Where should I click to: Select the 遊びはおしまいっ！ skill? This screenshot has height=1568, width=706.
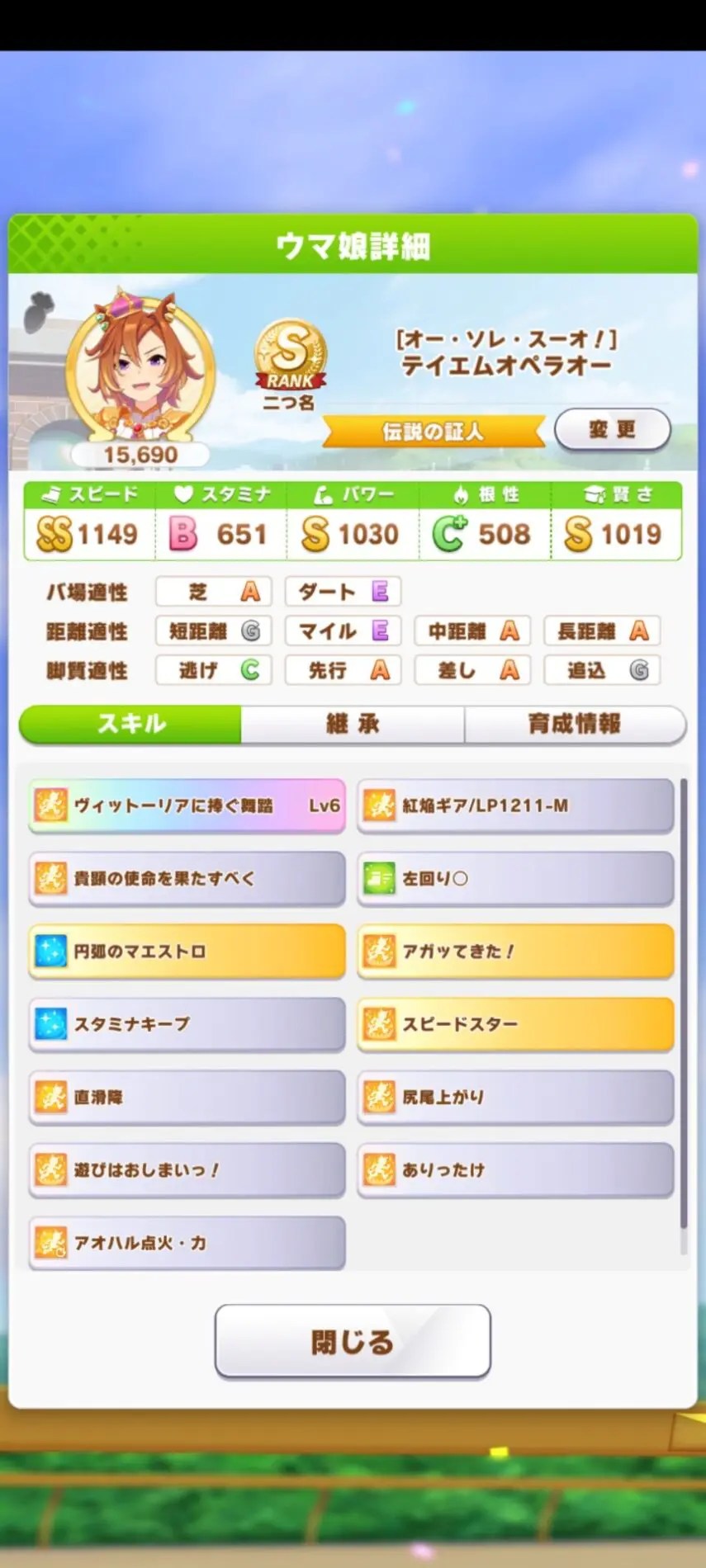(187, 1169)
